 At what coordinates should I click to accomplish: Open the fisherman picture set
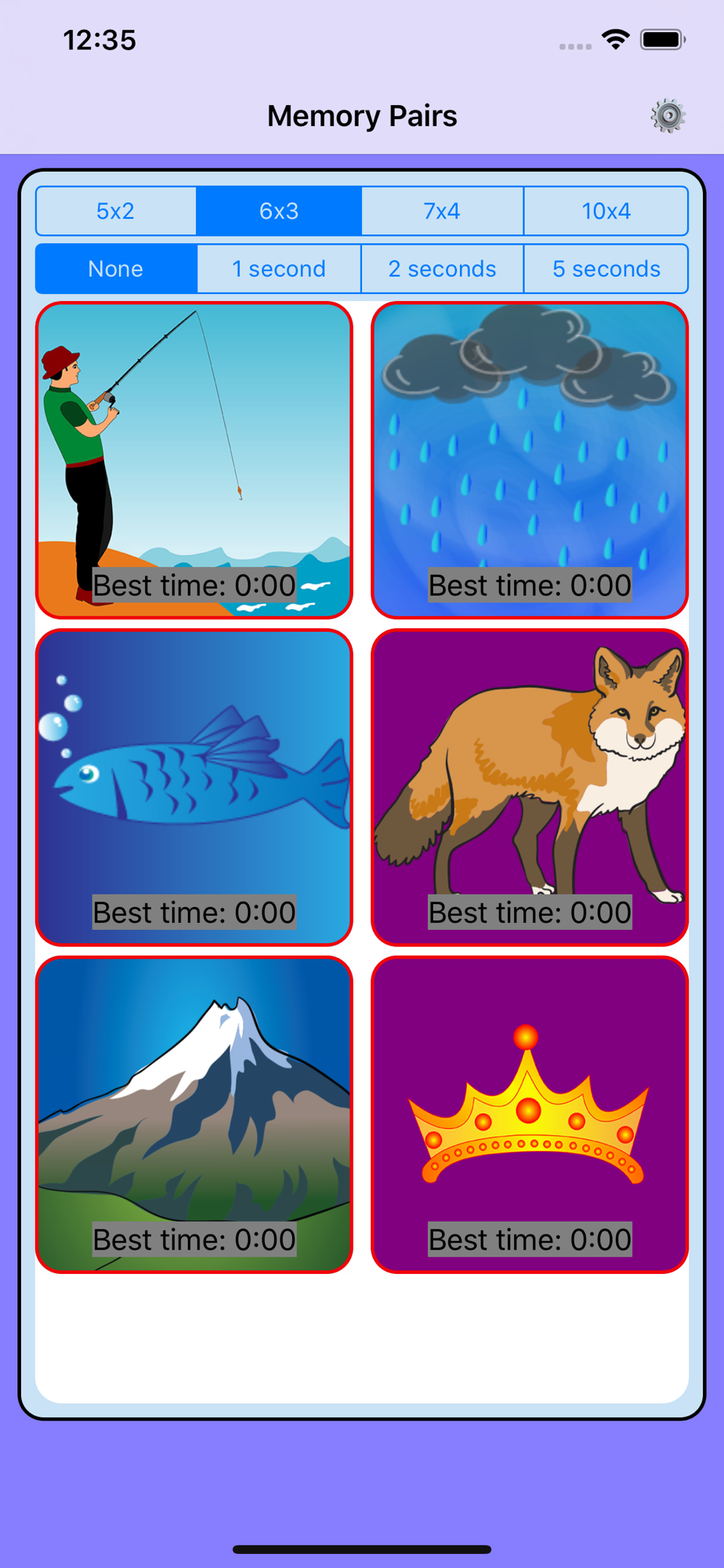pyautogui.click(x=194, y=459)
